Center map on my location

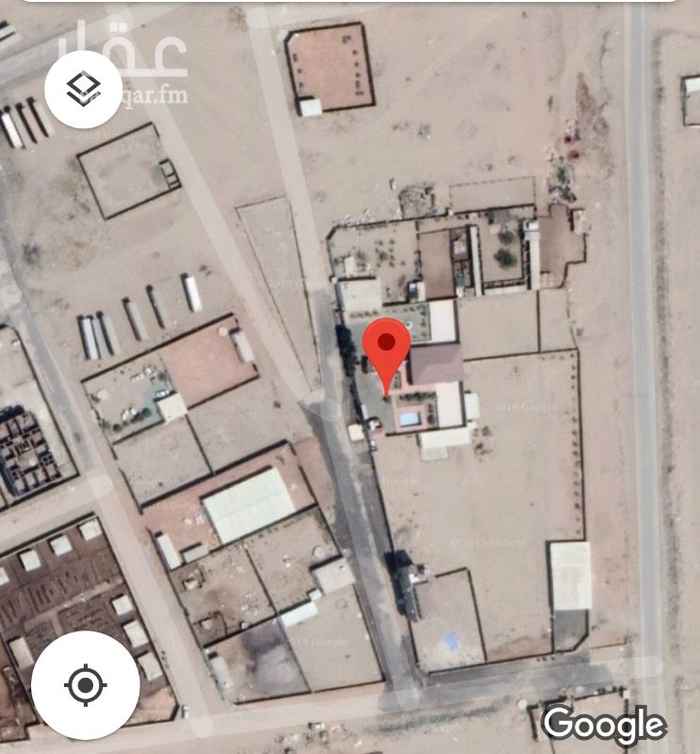click(85, 685)
